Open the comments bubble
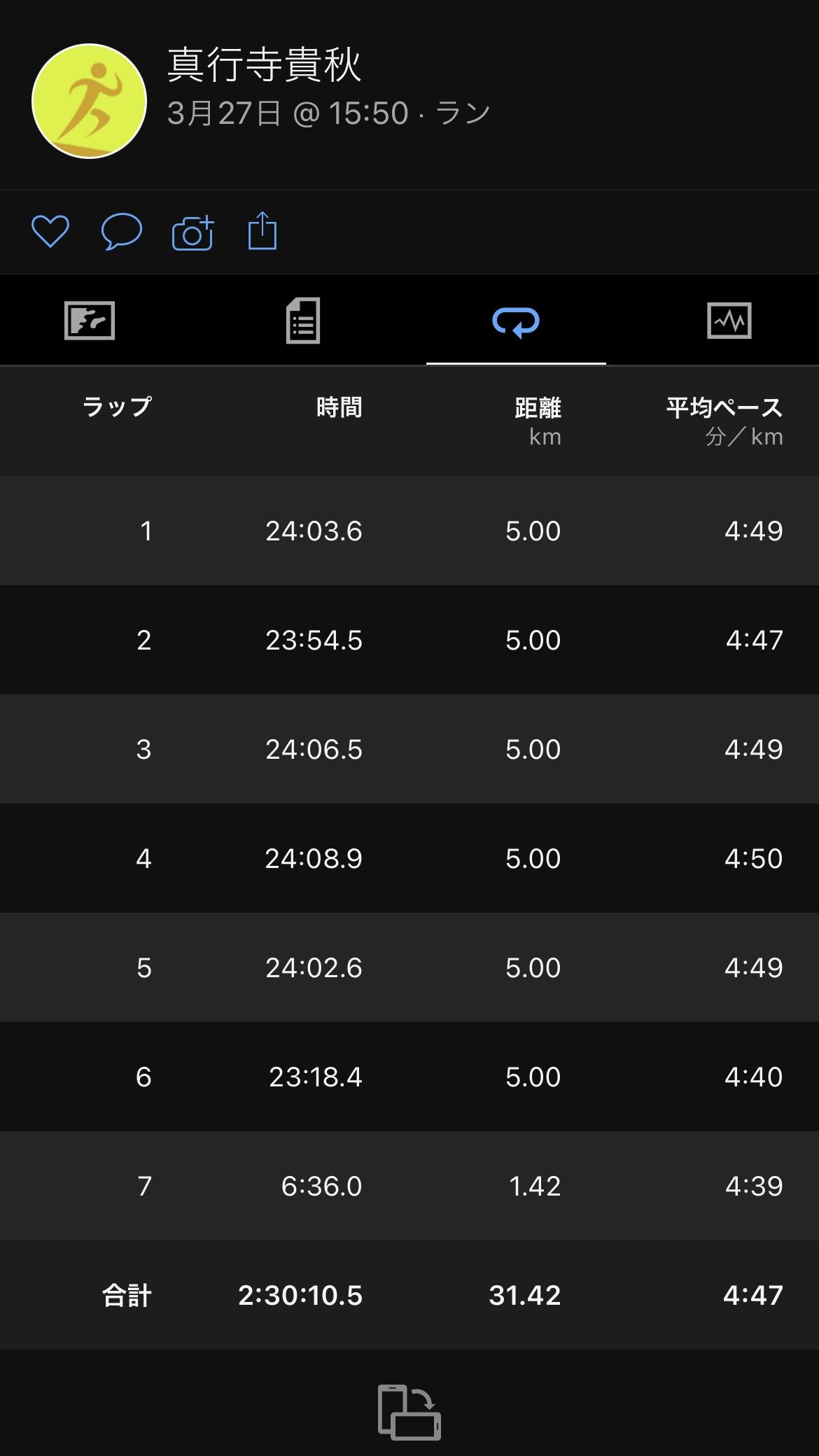 tap(122, 232)
